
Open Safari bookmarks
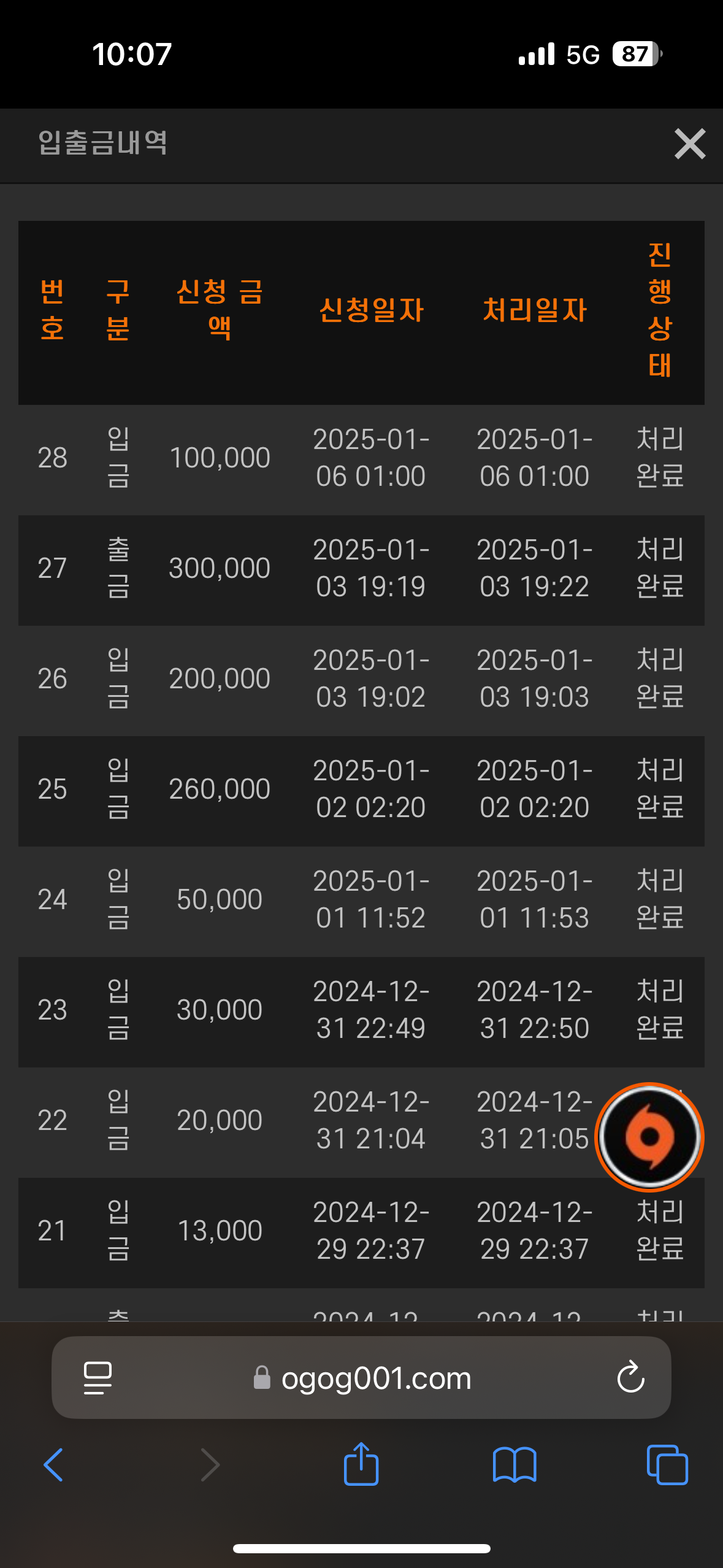[515, 1465]
